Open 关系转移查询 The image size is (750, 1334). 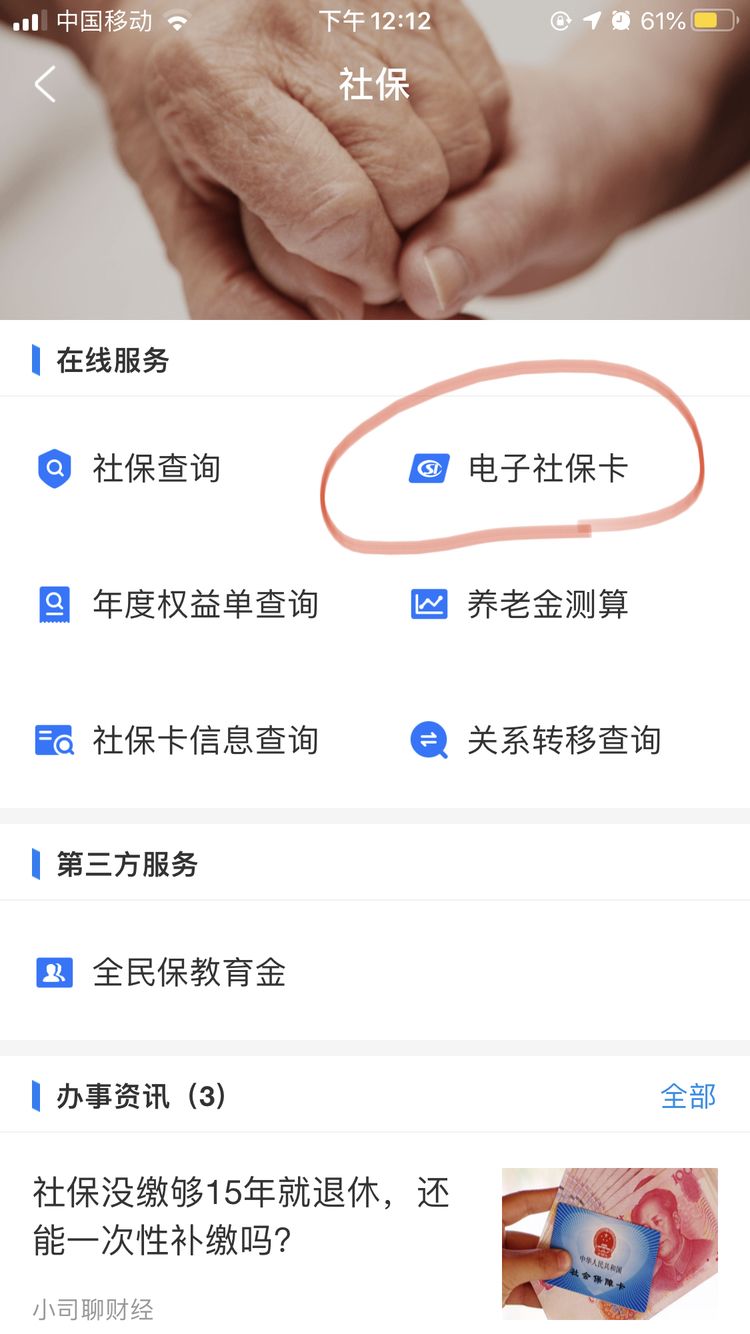[x=537, y=740]
